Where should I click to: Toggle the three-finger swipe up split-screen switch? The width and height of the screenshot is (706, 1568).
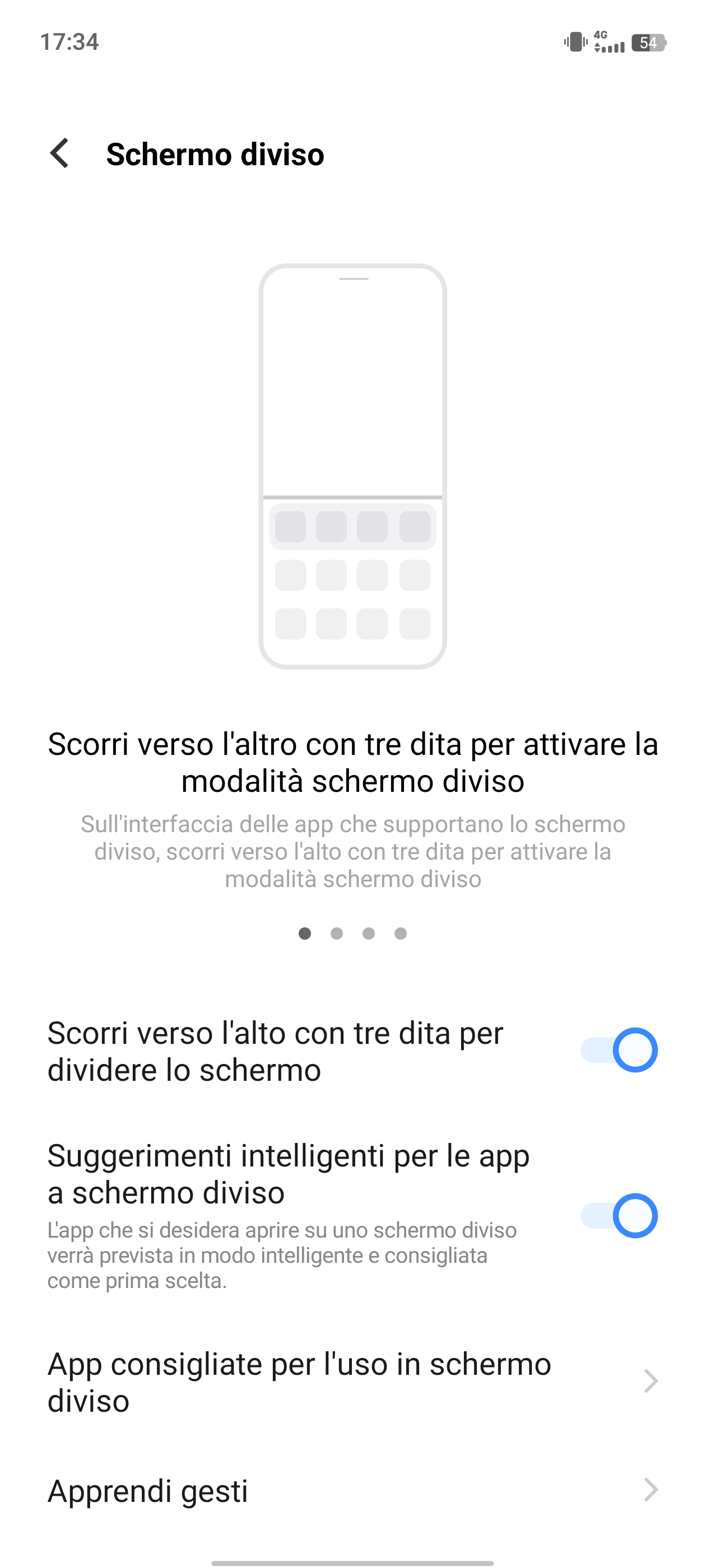(618, 1050)
